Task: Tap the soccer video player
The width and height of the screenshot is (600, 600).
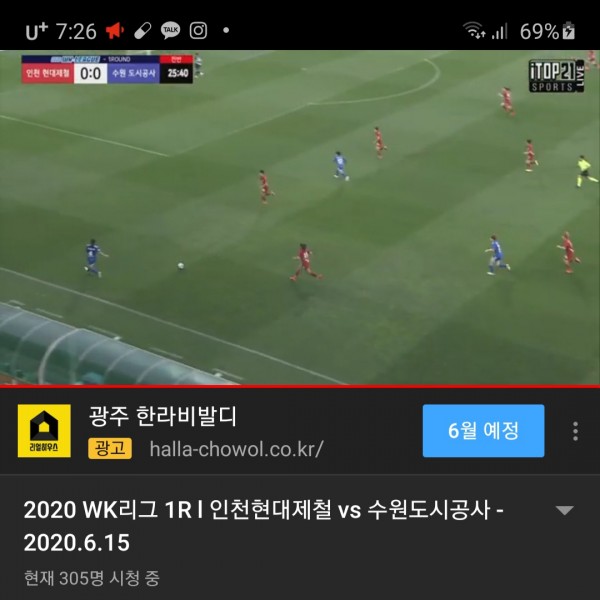Action: point(300,217)
